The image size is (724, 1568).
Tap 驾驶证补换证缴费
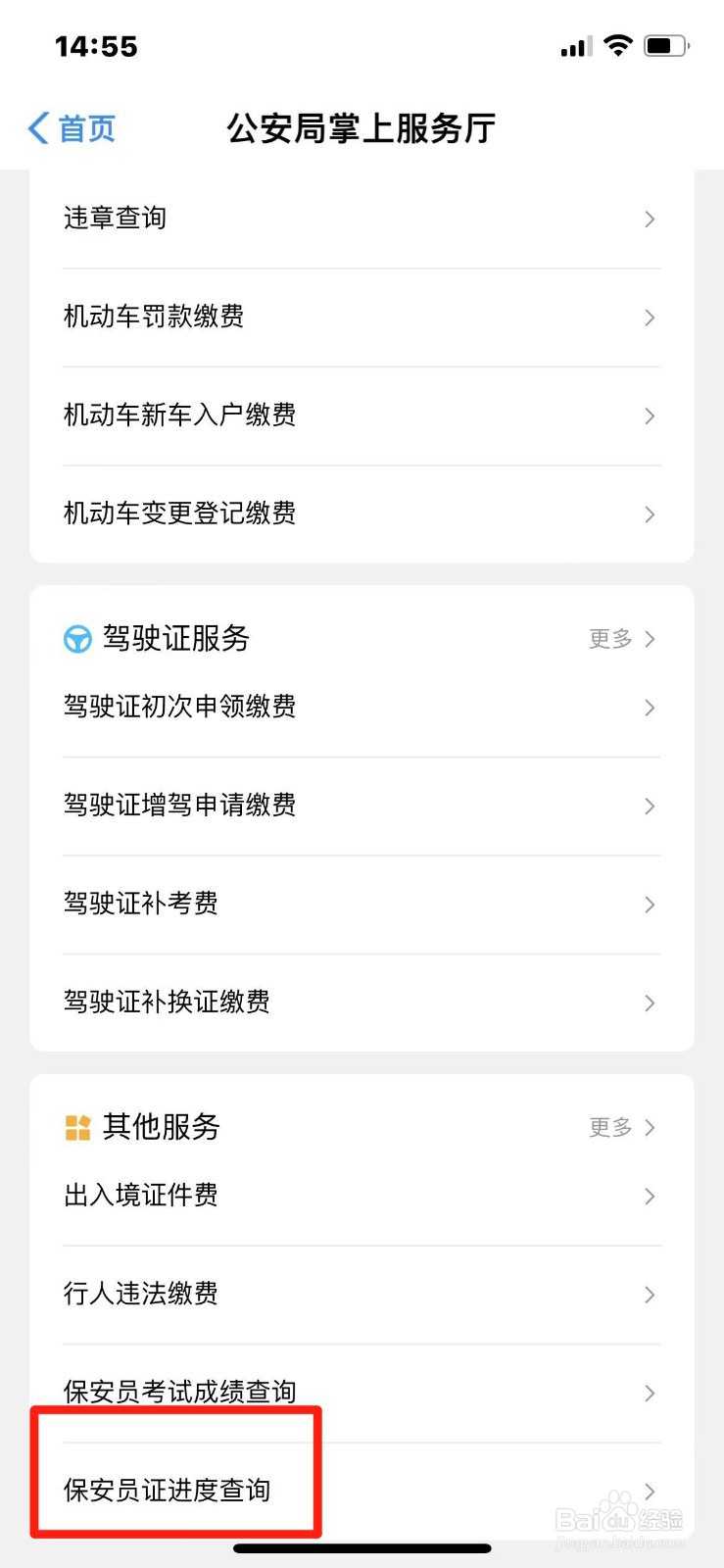point(362,1002)
